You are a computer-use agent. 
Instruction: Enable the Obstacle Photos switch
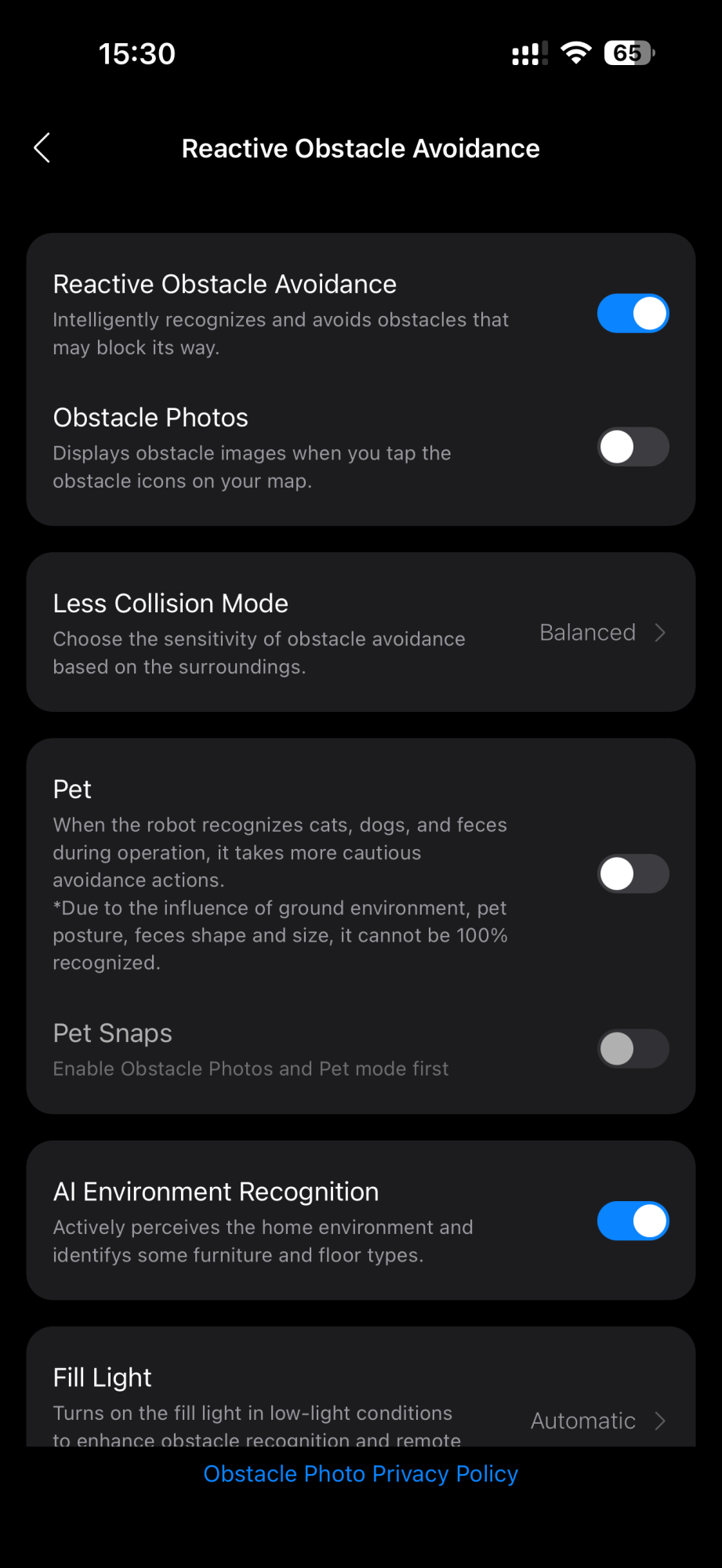click(x=633, y=447)
